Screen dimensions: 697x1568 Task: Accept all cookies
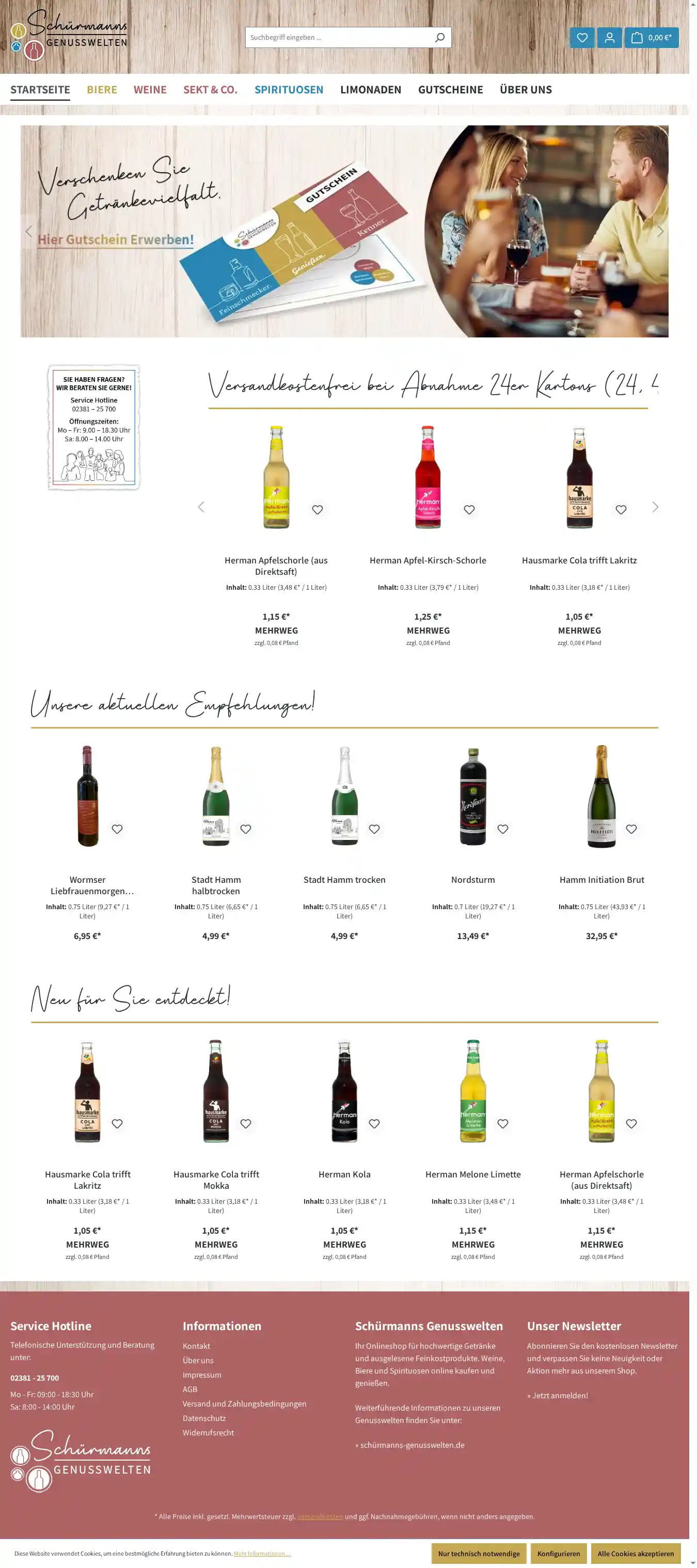click(636, 1554)
